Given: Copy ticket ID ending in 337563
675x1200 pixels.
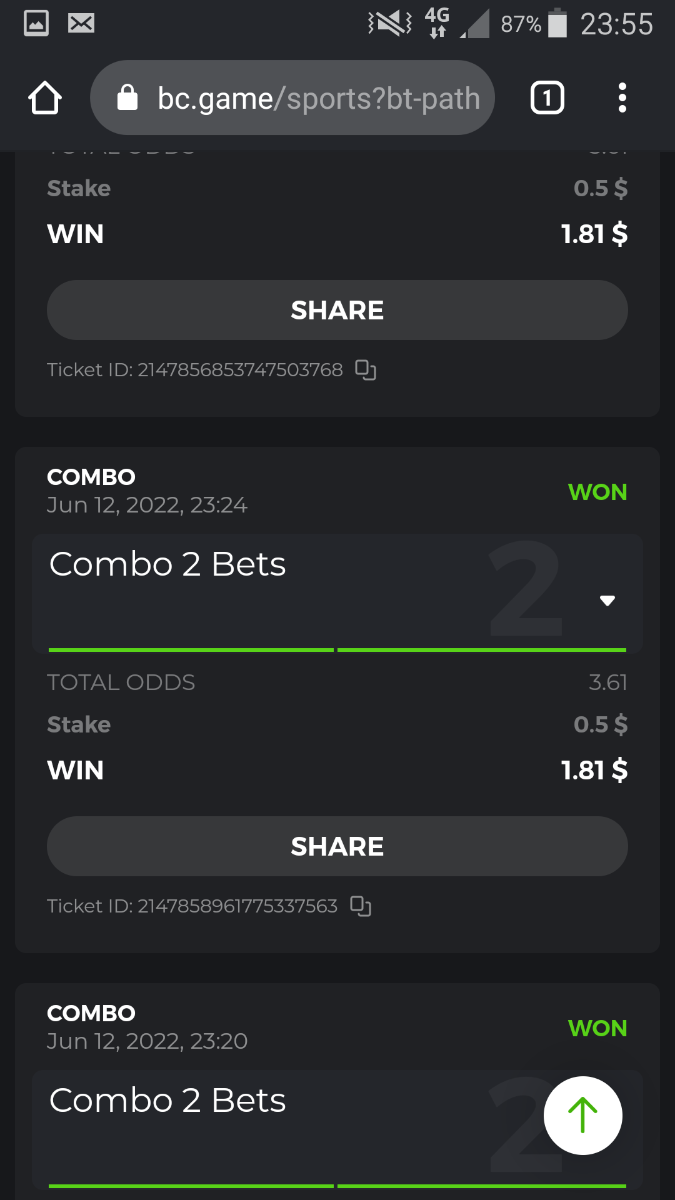Looking at the screenshot, I should [x=361, y=906].
